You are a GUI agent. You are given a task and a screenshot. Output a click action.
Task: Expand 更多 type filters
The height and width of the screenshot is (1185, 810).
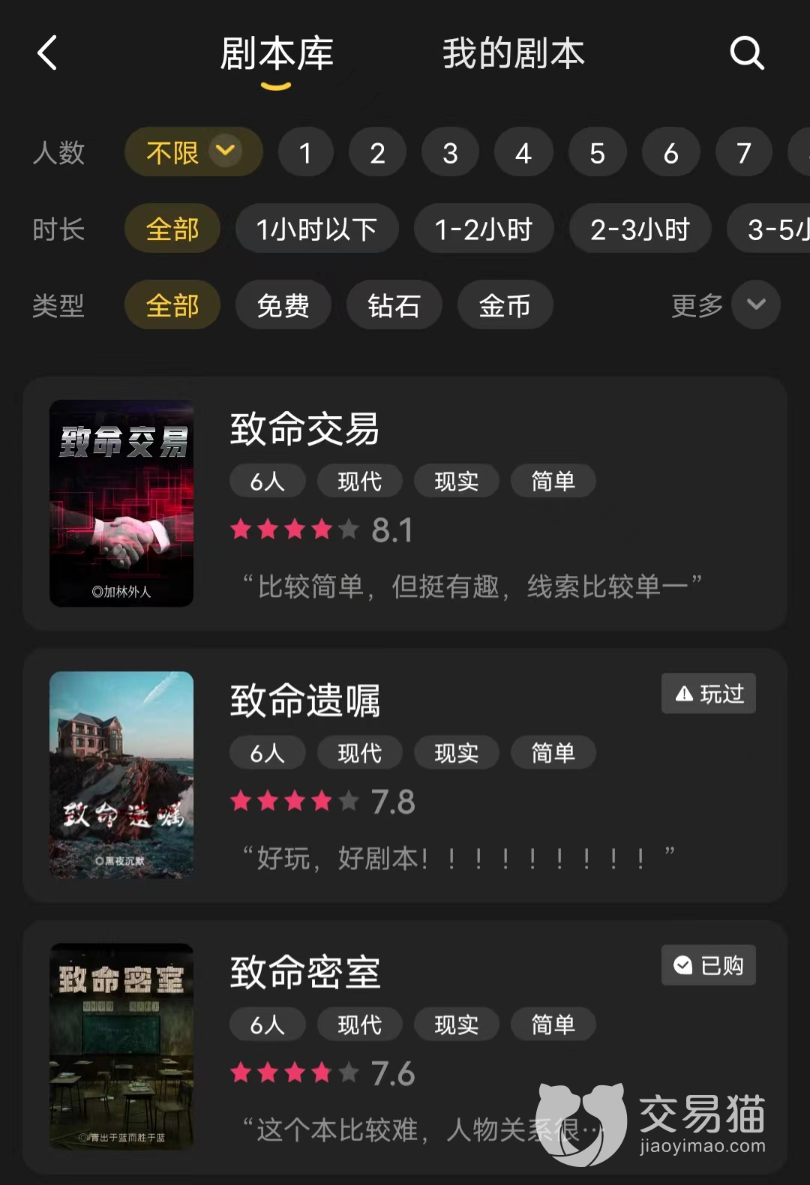pyautogui.click(x=725, y=306)
